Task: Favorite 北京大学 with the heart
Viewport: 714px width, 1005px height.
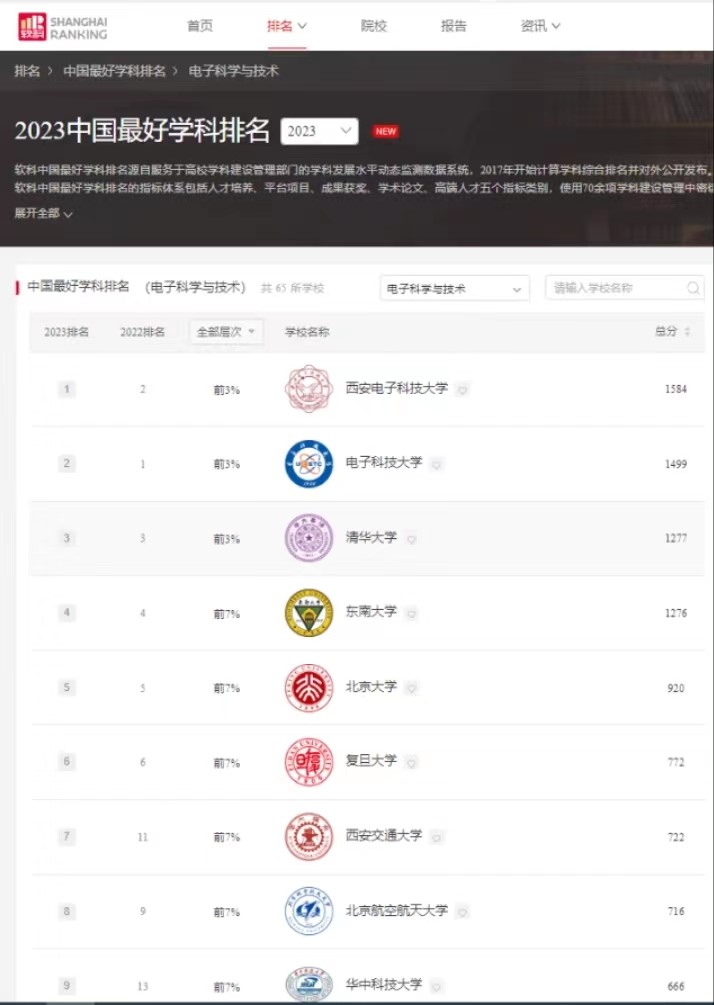Action: [x=411, y=688]
